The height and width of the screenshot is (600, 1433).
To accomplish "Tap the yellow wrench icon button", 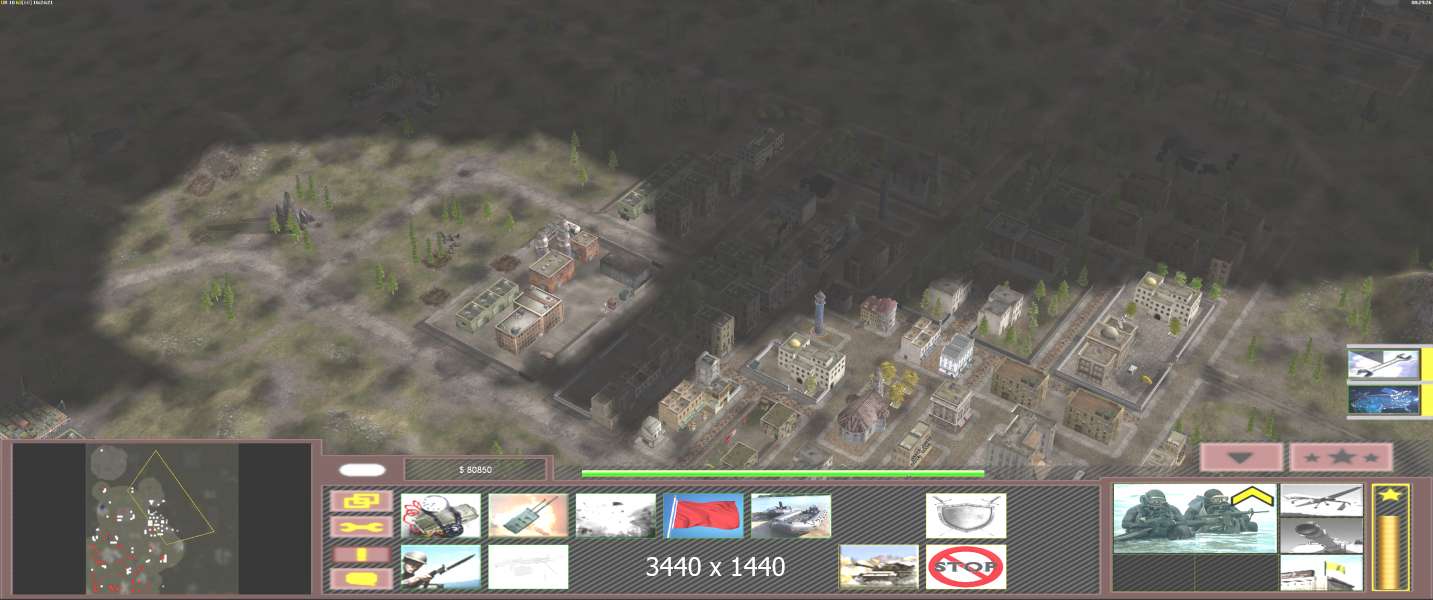I will (x=361, y=526).
